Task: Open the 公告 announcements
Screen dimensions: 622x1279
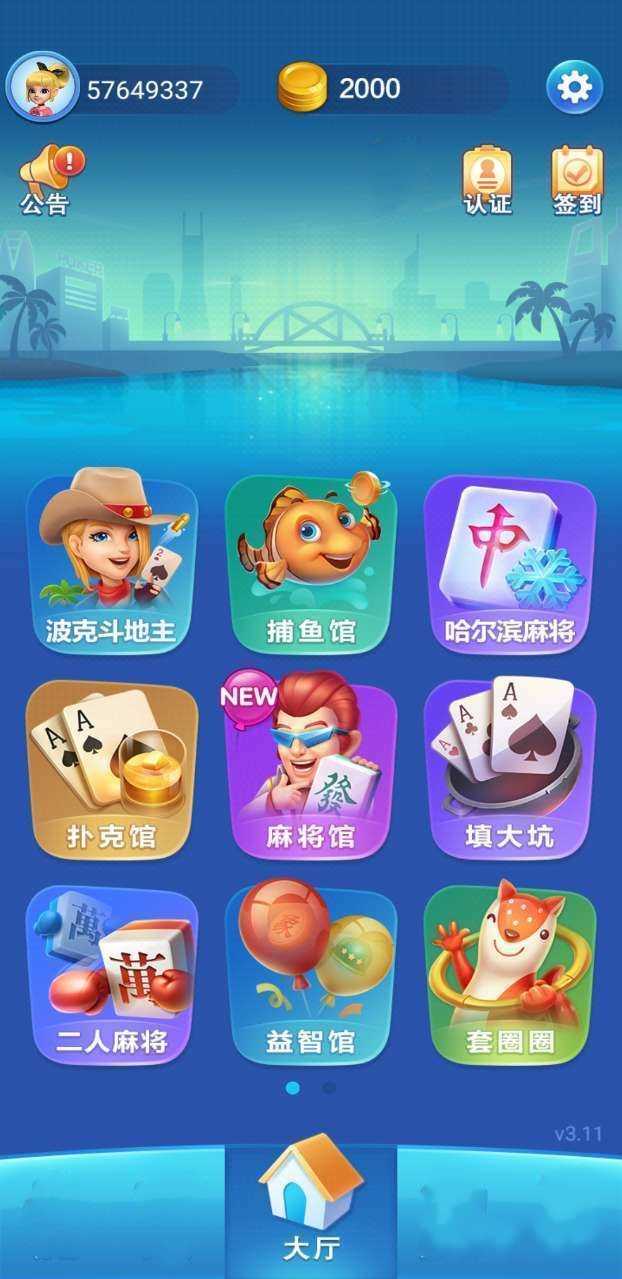Action: pyautogui.click(x=46, y=178)
